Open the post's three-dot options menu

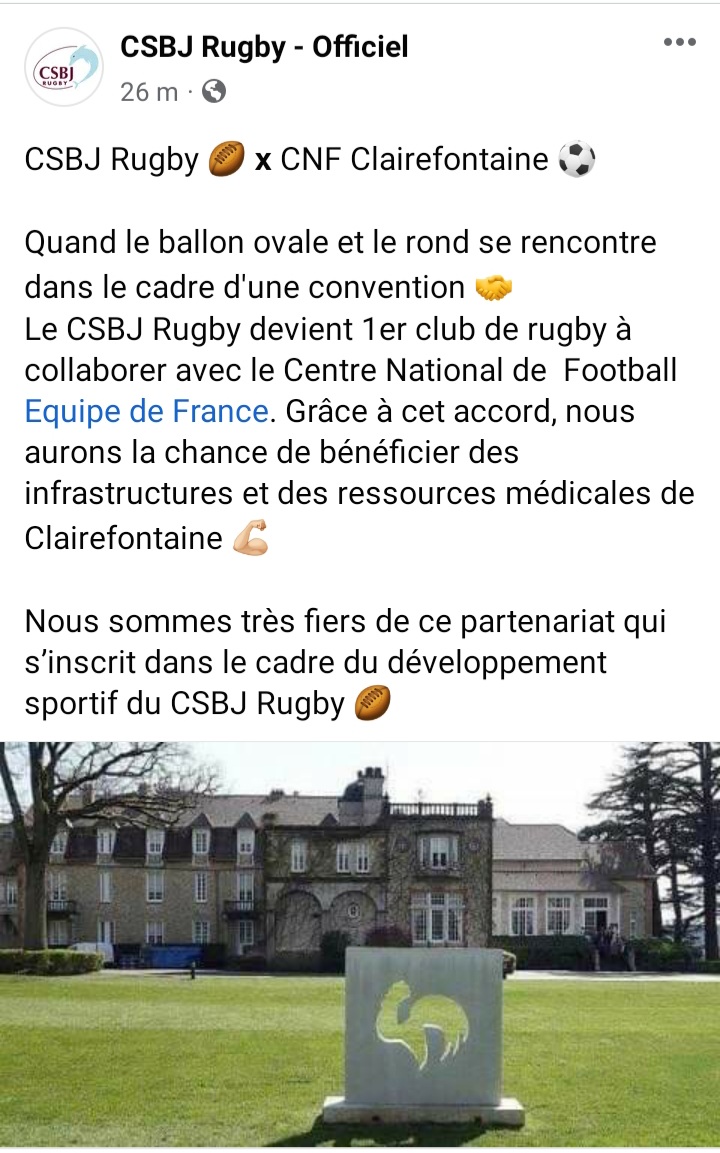(679, 43)
